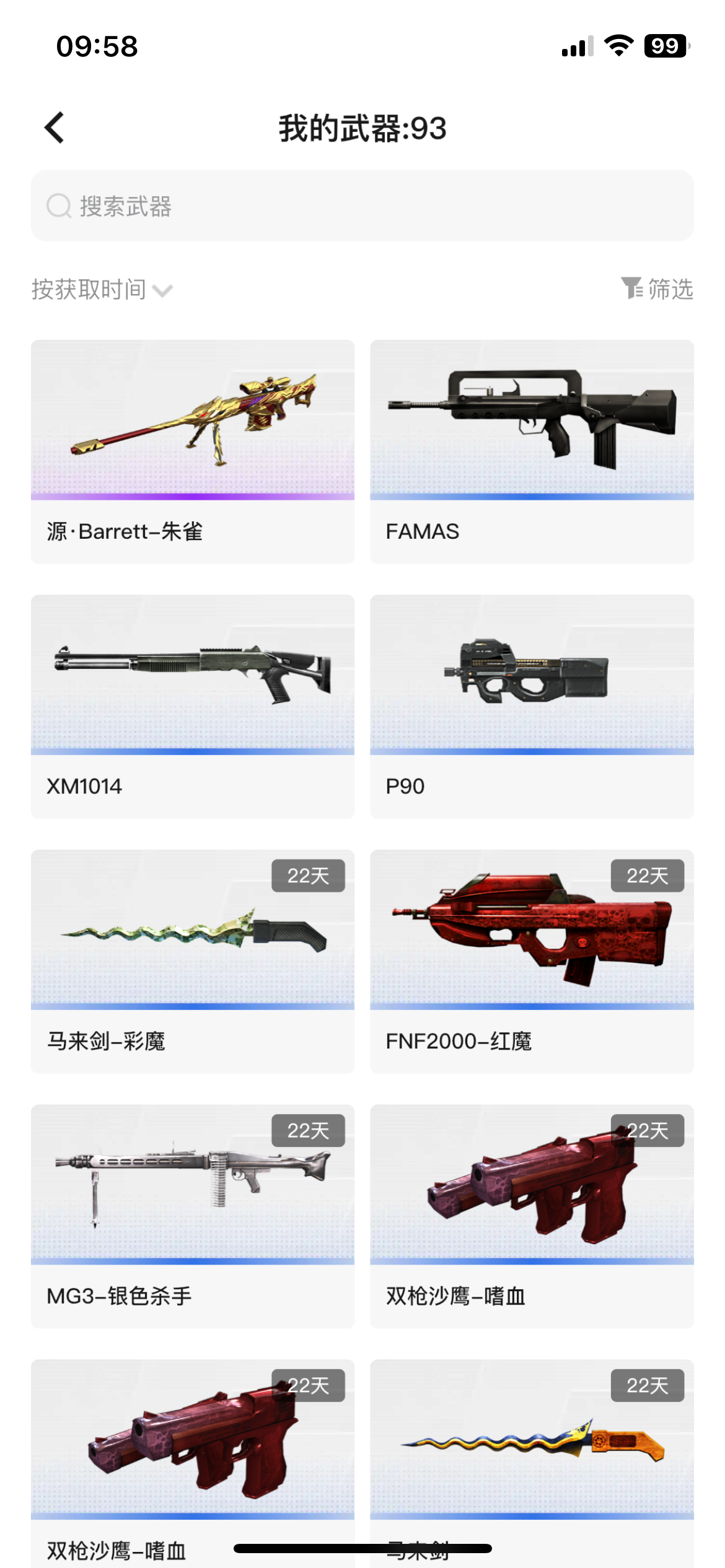This screenshot has height=1568, width=725.
Task: Open the 马来剑-彩魔 weapon card
Action: click(193, 961)
